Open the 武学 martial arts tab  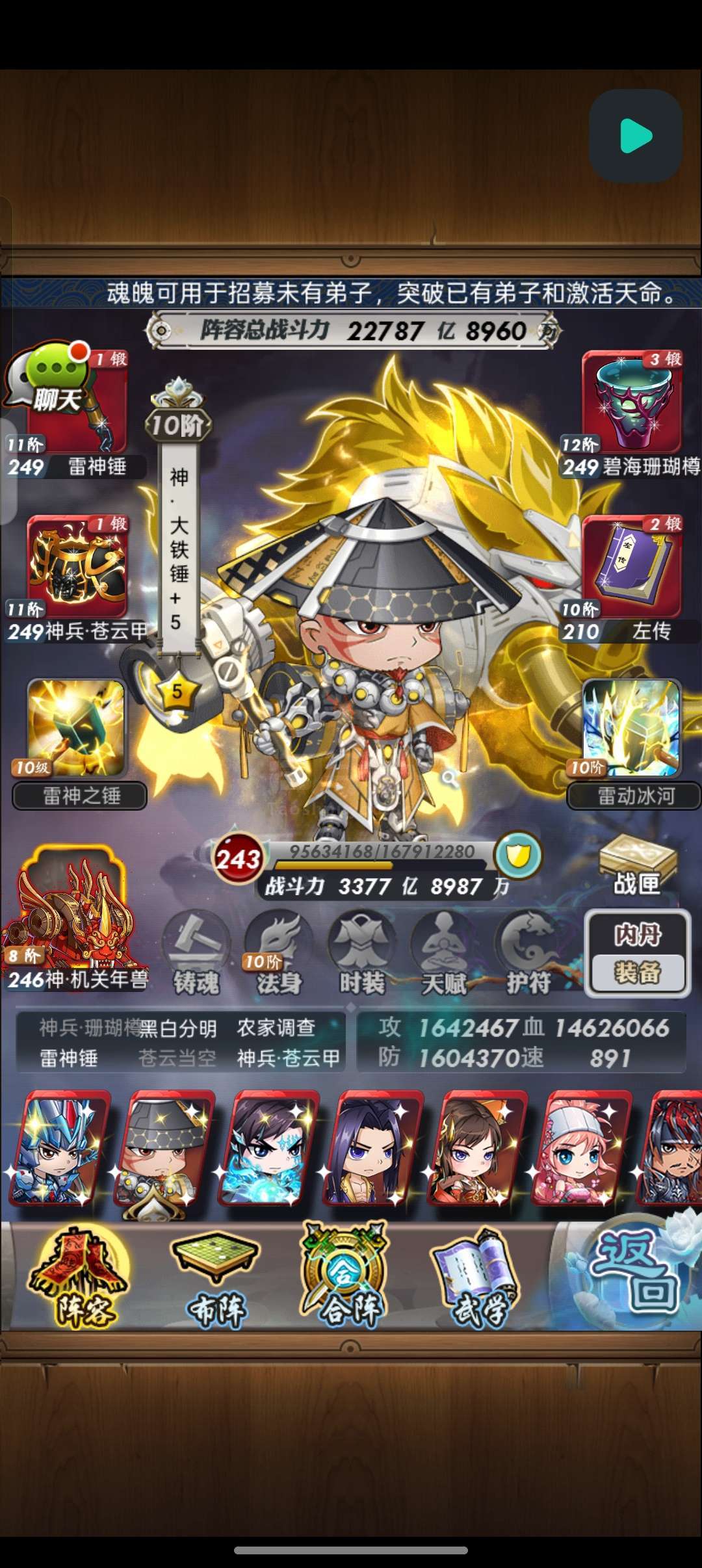(x=474, y=1279)
